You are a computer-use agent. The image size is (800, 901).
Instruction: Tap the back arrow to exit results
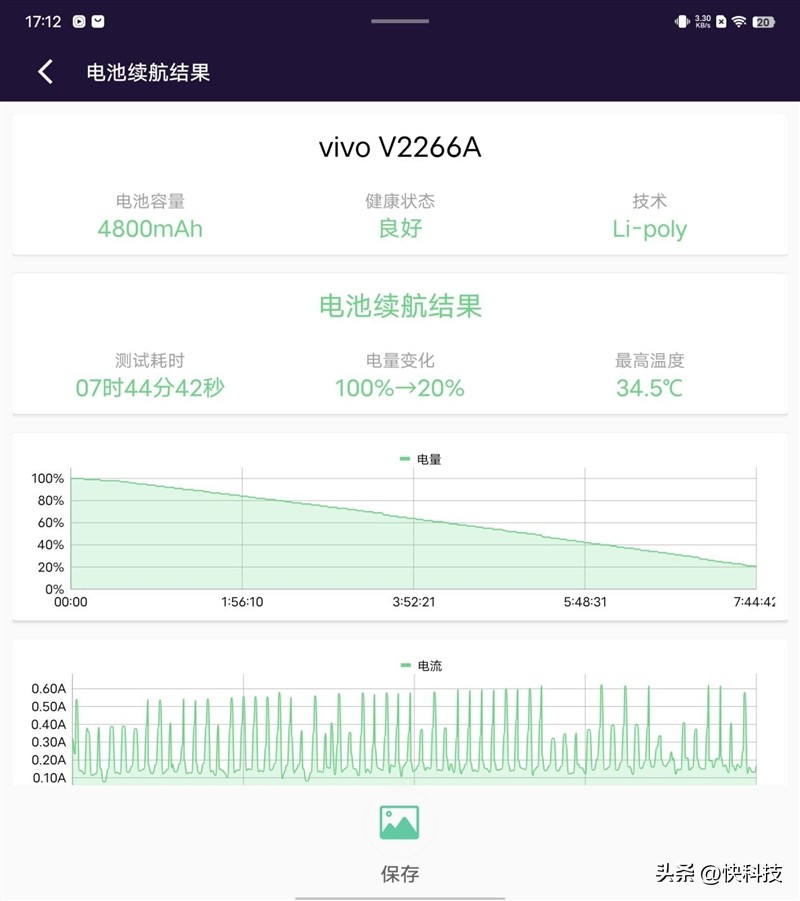(x=45, y=72)
